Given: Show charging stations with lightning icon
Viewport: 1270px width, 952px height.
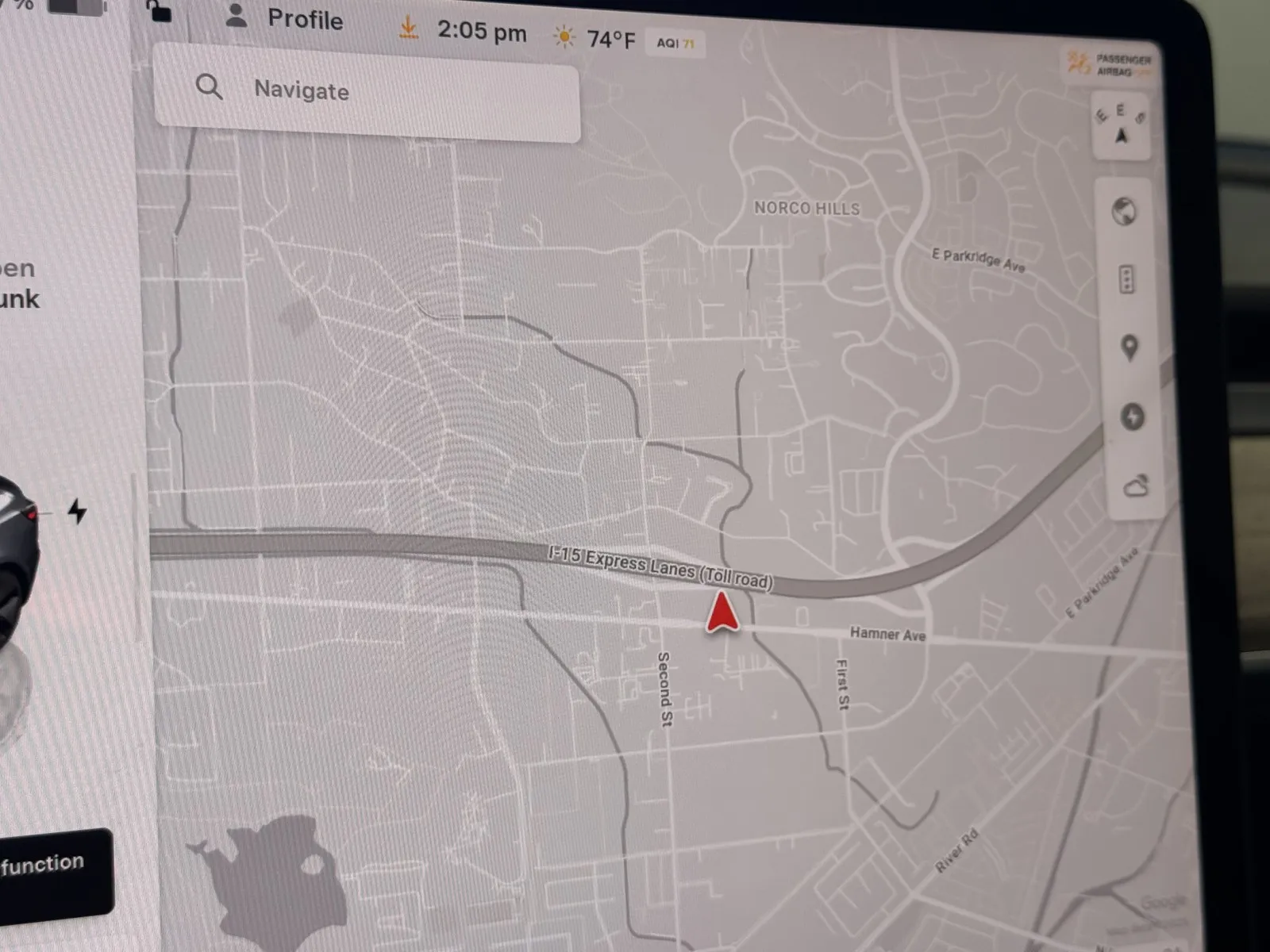Looking at the screenshot, I should (x=1132, y=416).
